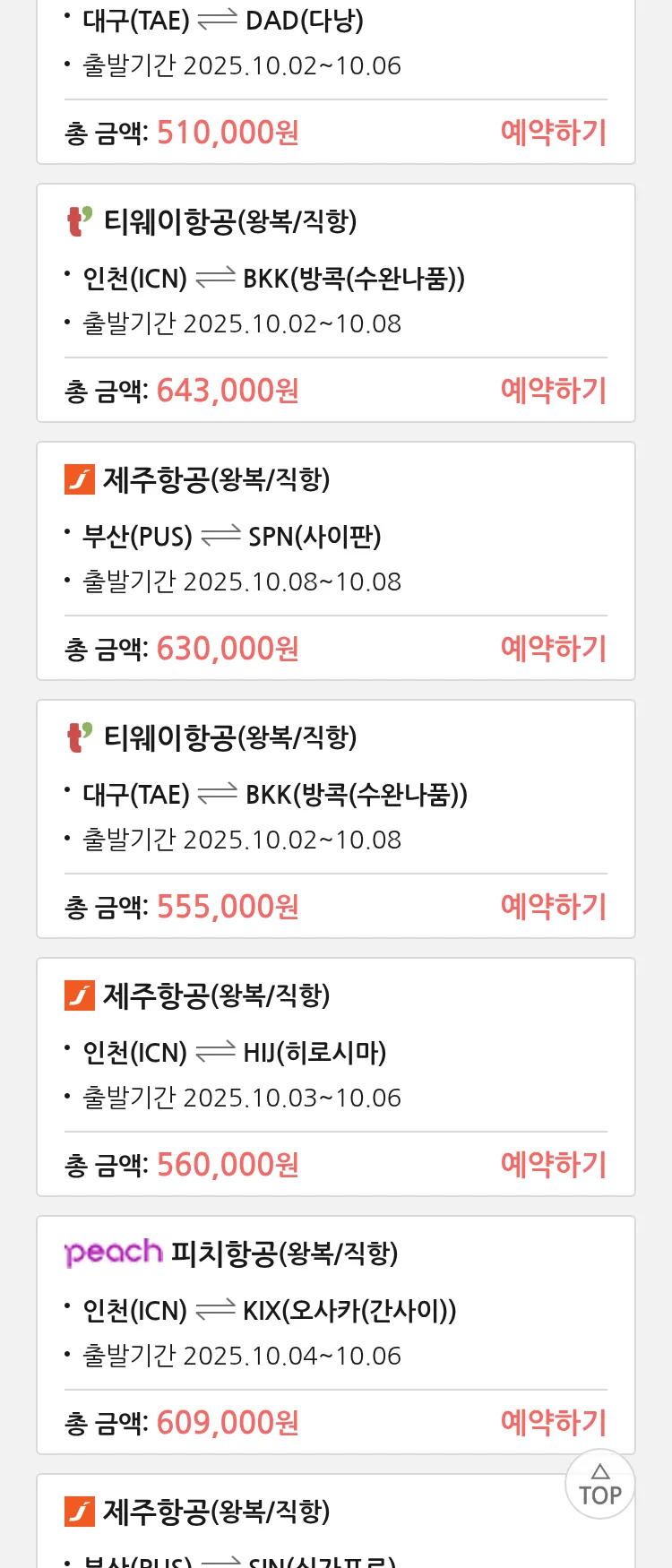Tap 예약하기 for 인천 to HIJ(히로시마) flight
The height and width of the screenshot is (1568, 672).
554,1165
